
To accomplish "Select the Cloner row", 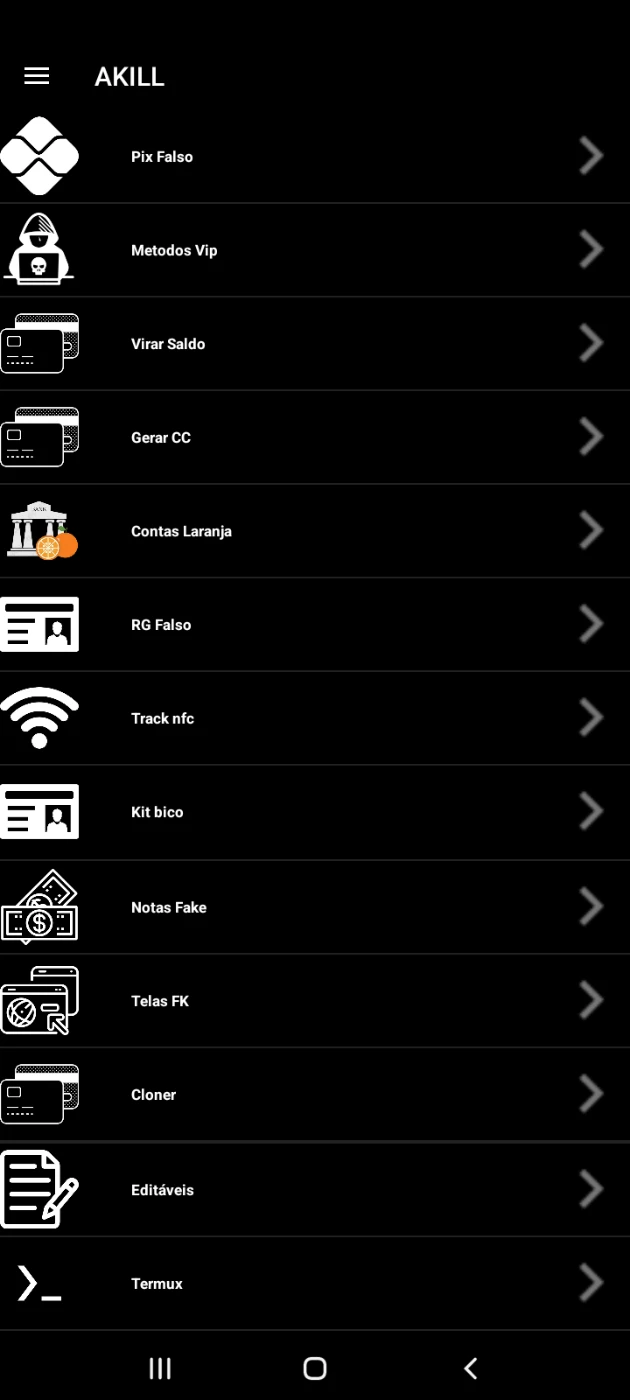I will (x=315, y=1095).
